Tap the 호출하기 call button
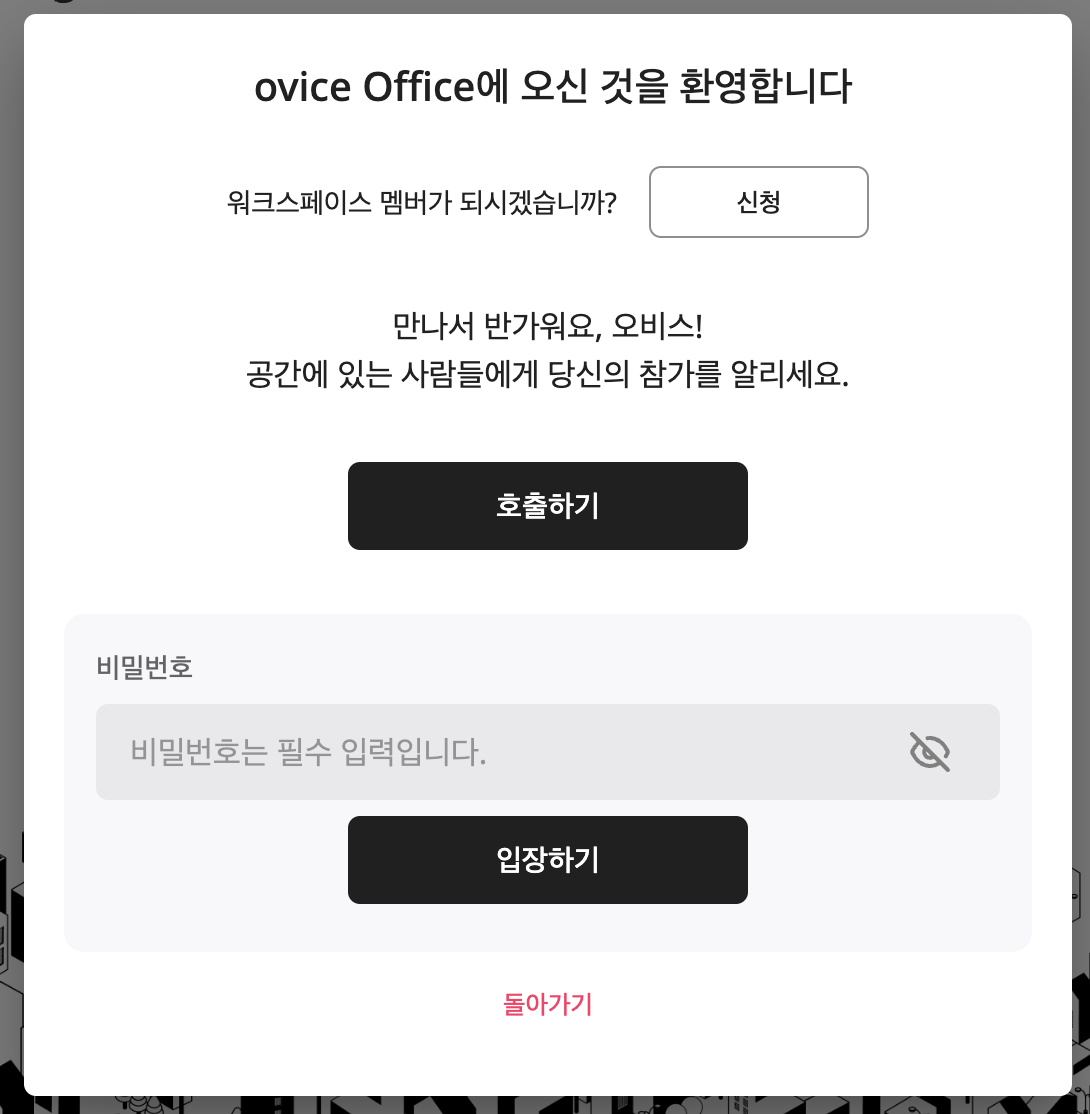This screenshot has height=1114, width=1090. (x=547, y=506)
